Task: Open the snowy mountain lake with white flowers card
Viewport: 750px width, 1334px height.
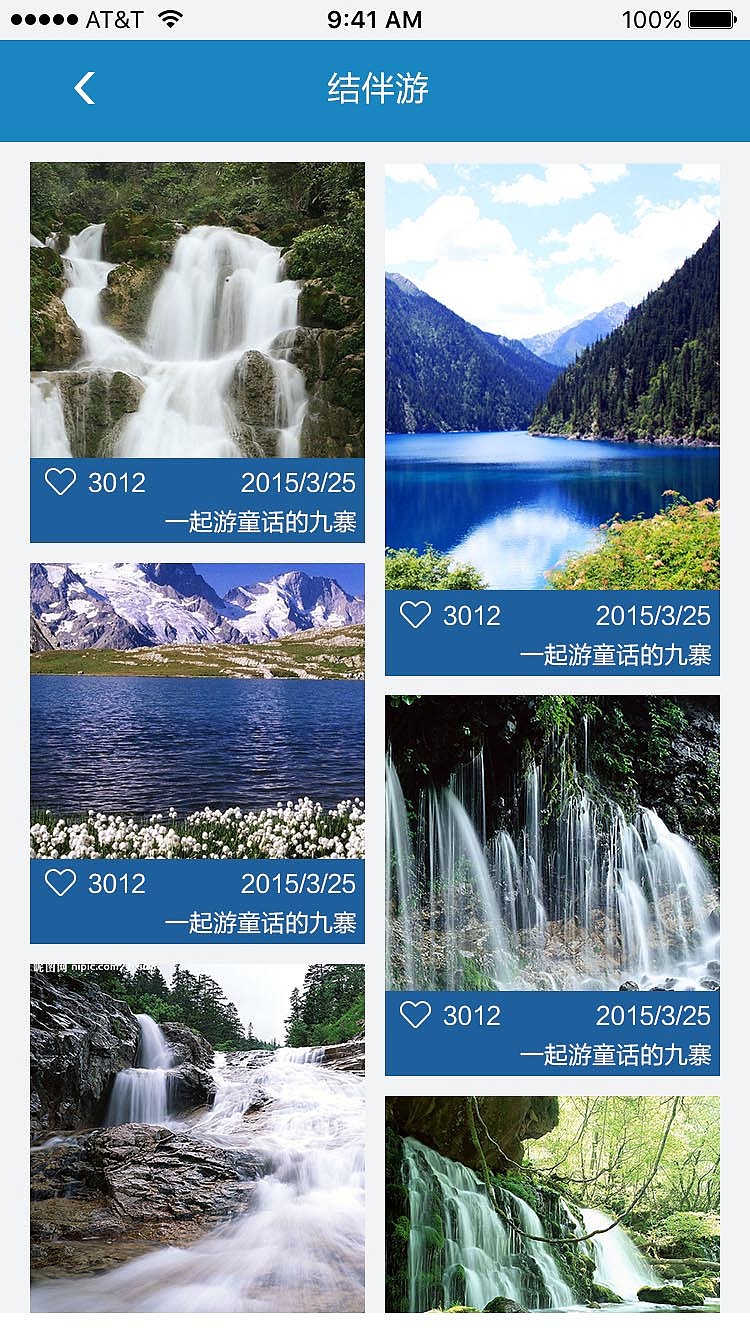Action: pyautogui.click(x=197, y=711)
